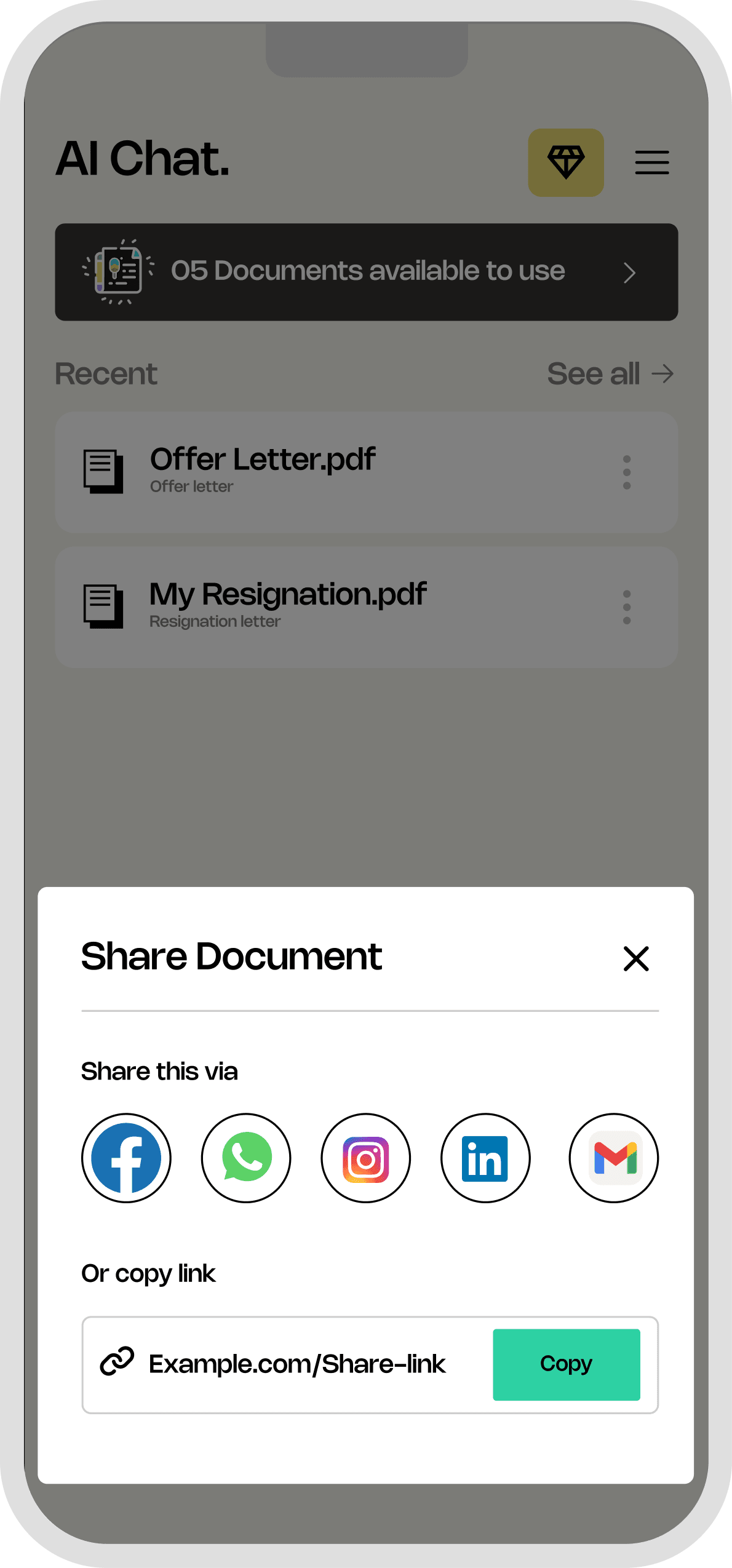Share document via Instagram

coord(365,1158)
